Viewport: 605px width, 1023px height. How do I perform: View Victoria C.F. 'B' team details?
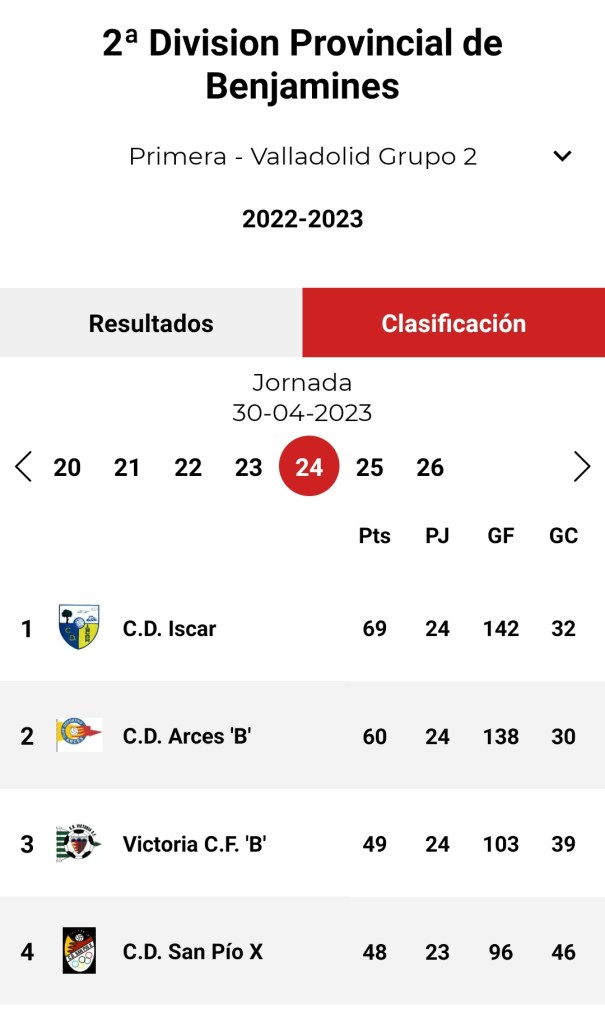(x=194, y=845)
